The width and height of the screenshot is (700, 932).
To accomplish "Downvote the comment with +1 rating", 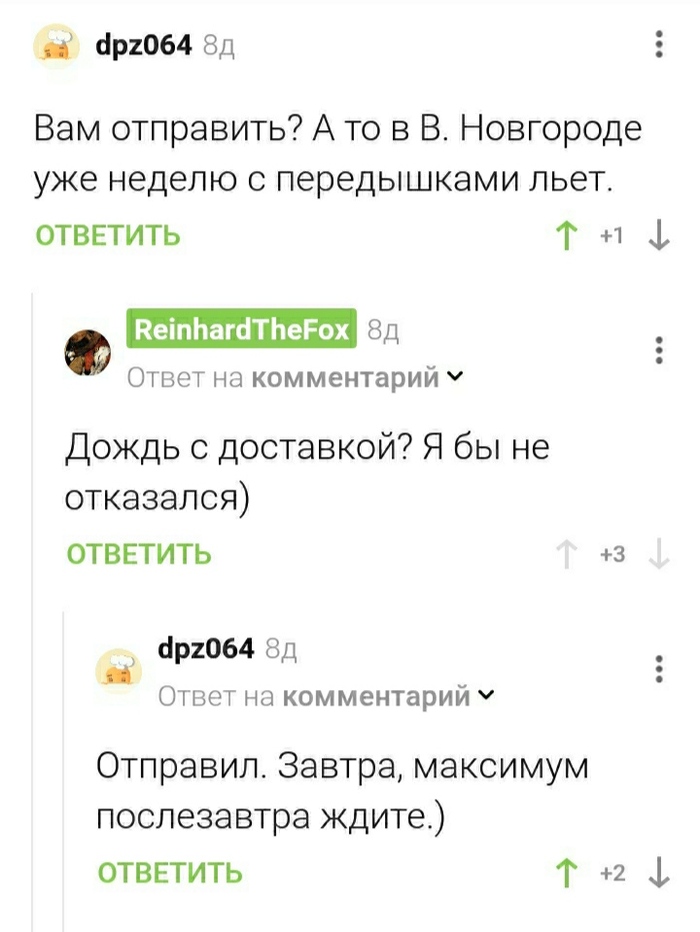I will [658, 236].
